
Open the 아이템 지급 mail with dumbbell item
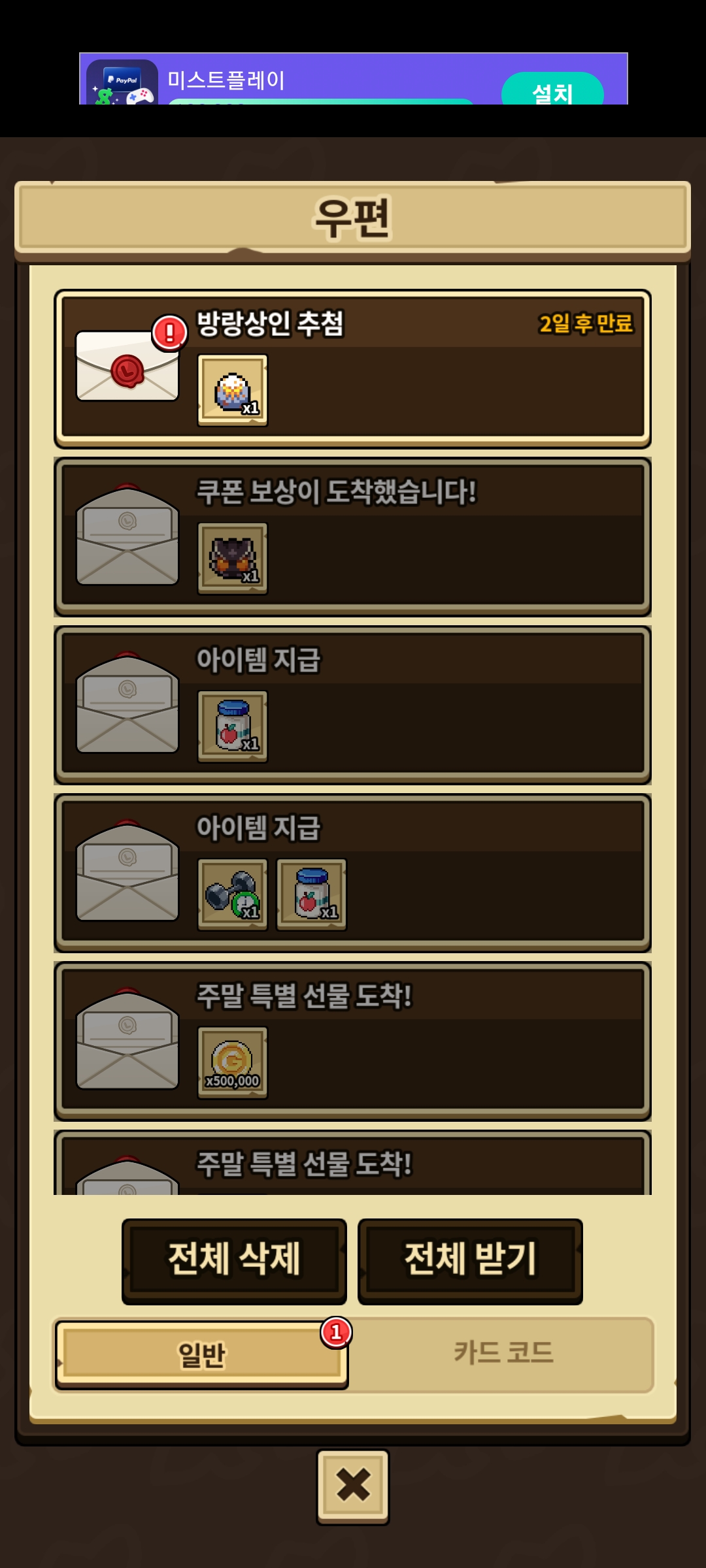(353, 873)
